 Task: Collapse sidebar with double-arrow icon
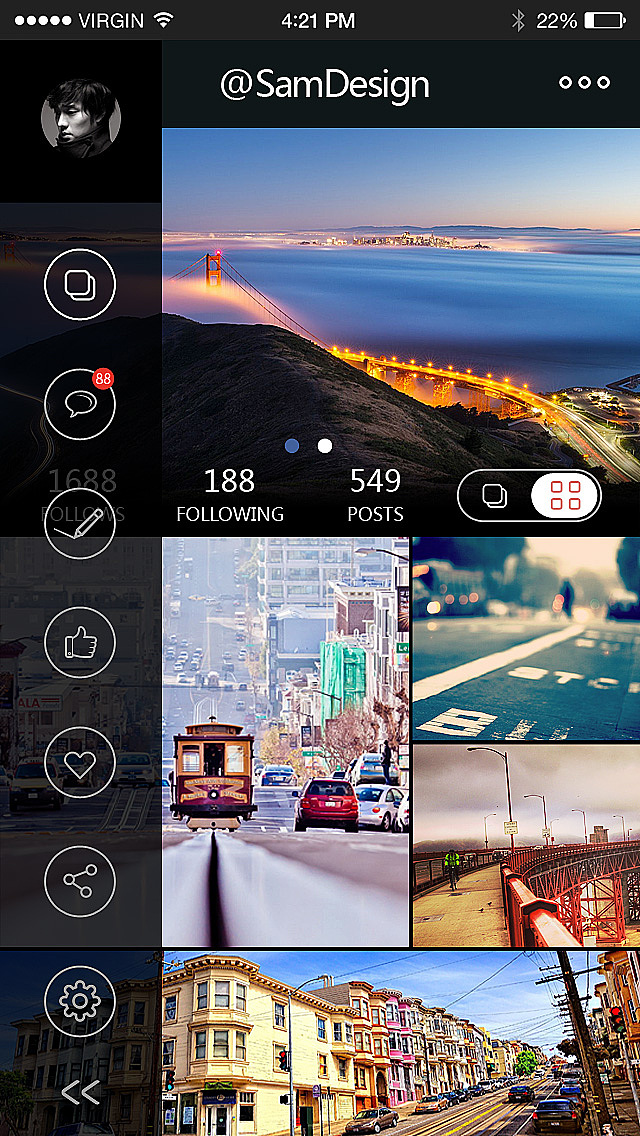pos(80,1093)
